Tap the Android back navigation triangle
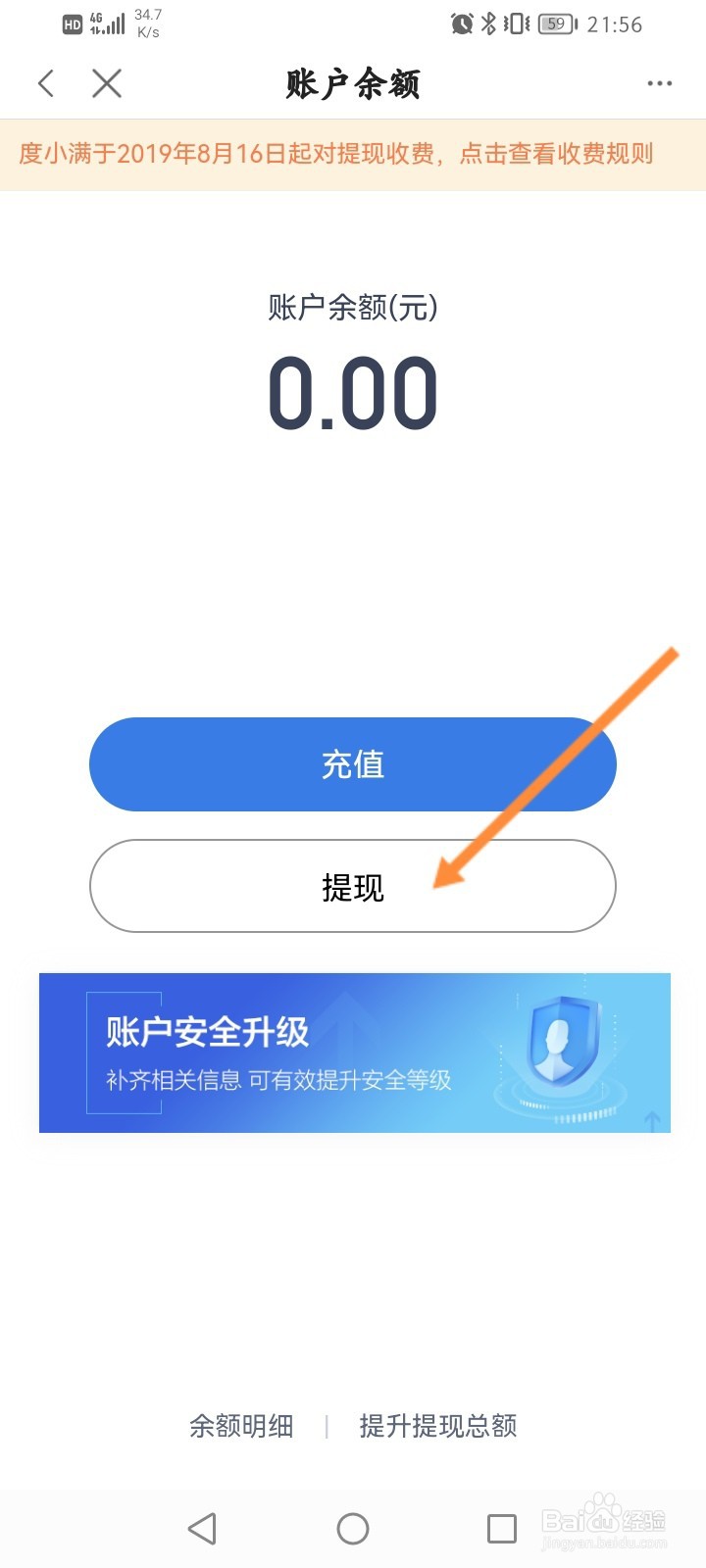The height and width of the screenshot is (1568, 706). point(202,1527)
